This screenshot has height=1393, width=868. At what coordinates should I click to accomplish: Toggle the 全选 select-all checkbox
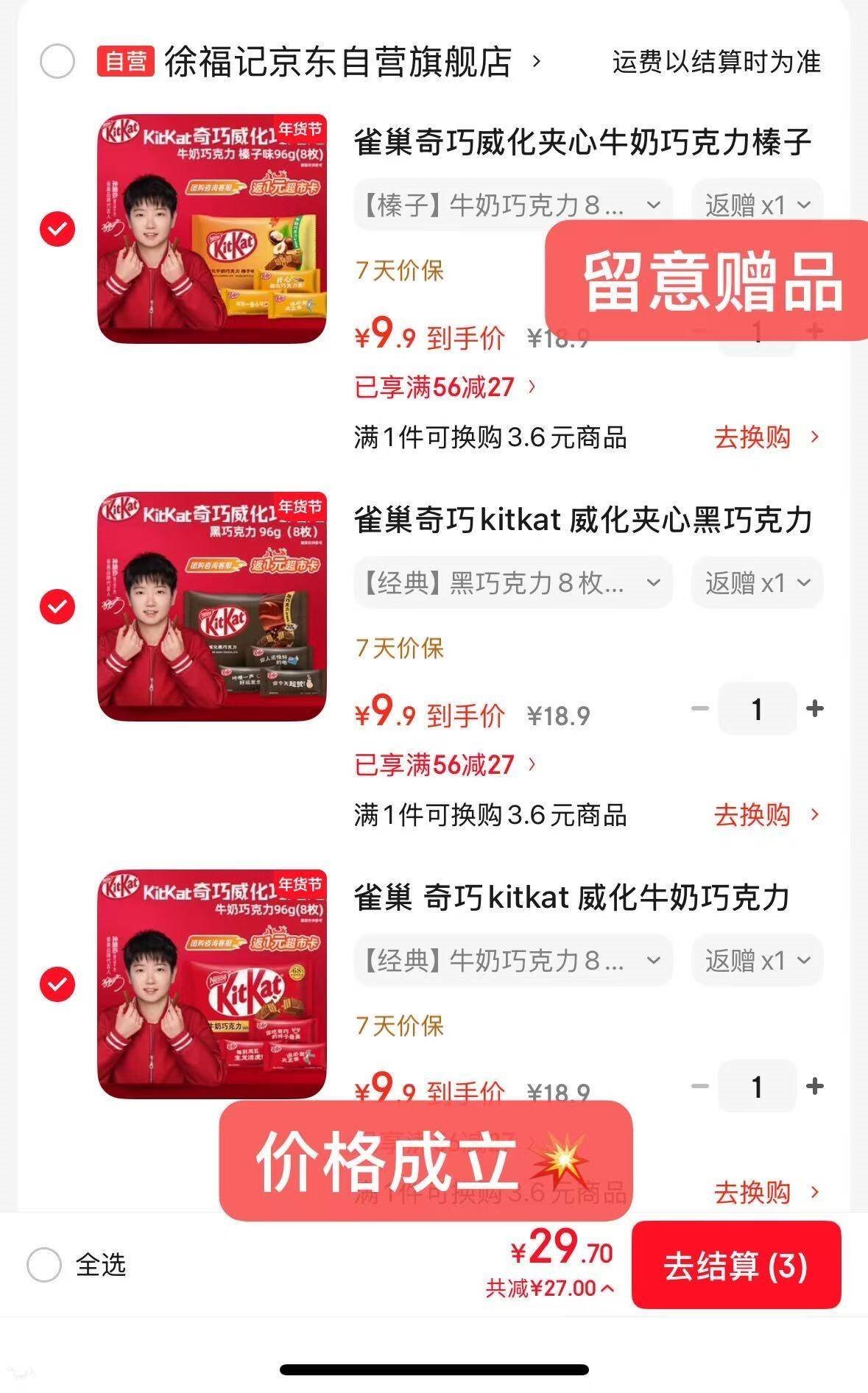44,1266
